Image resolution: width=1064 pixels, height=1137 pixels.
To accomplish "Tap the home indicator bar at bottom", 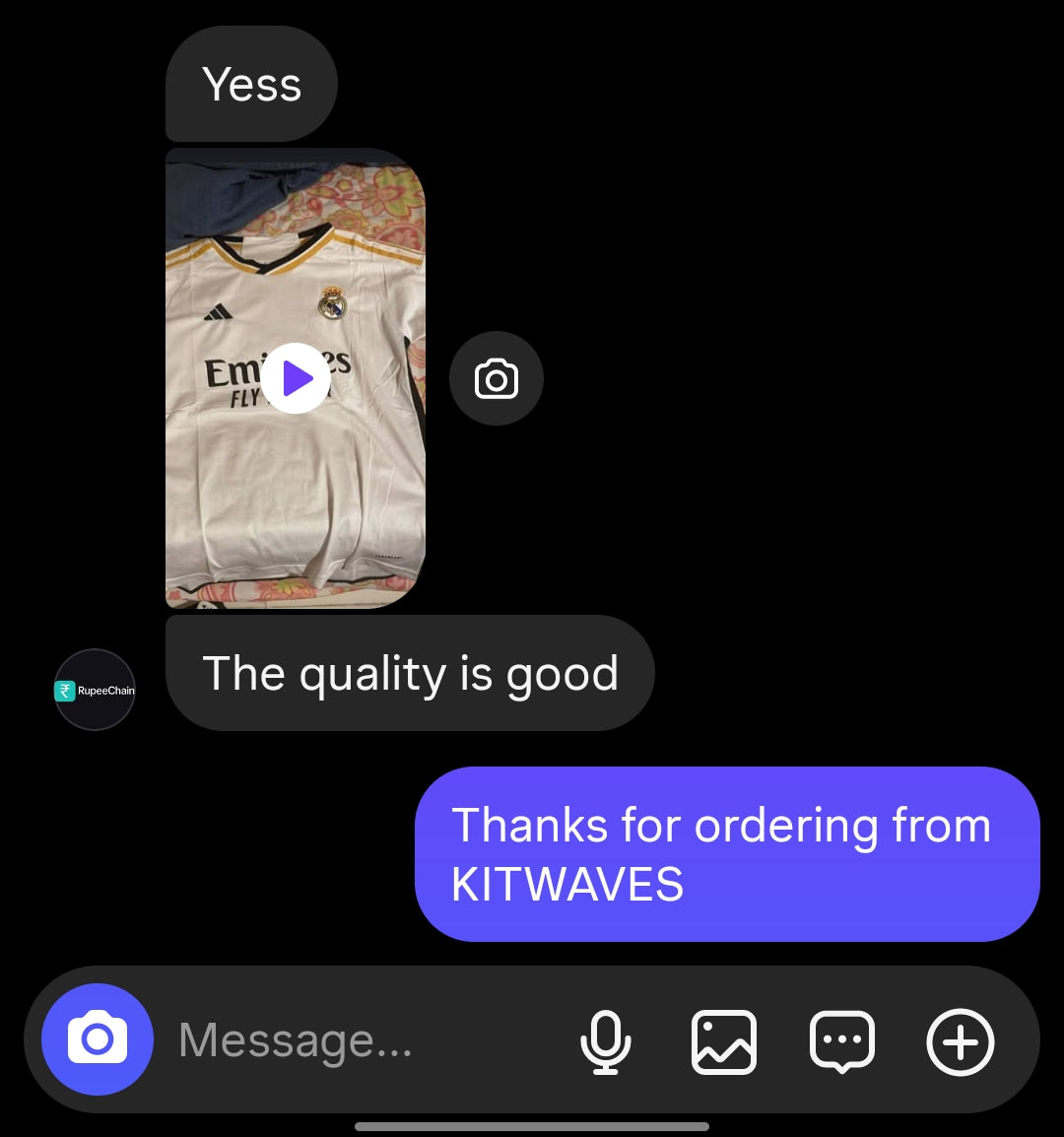I will click(x=532, y=1125).
